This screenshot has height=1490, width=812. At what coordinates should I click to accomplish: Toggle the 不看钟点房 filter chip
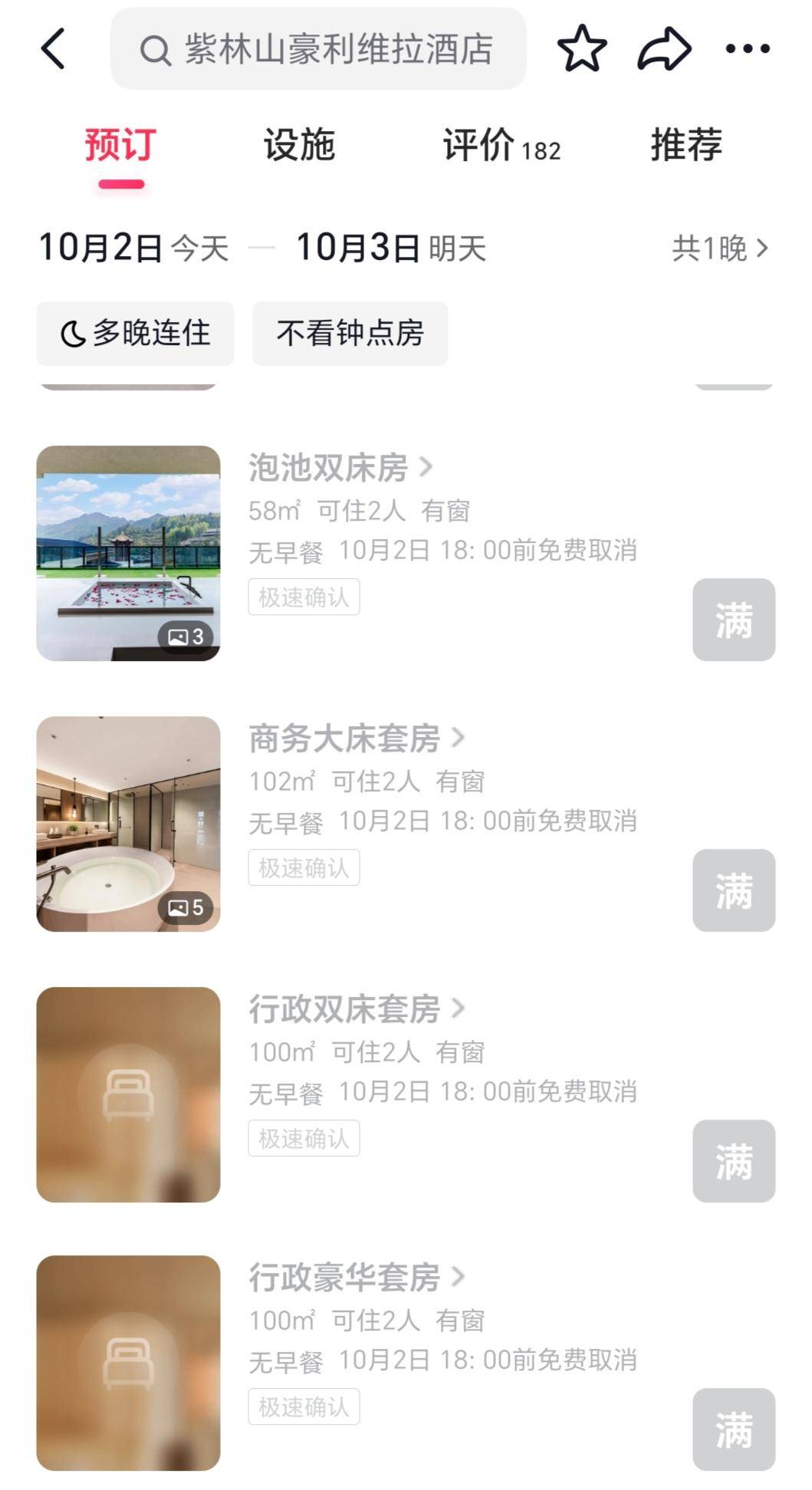[350, 334]
